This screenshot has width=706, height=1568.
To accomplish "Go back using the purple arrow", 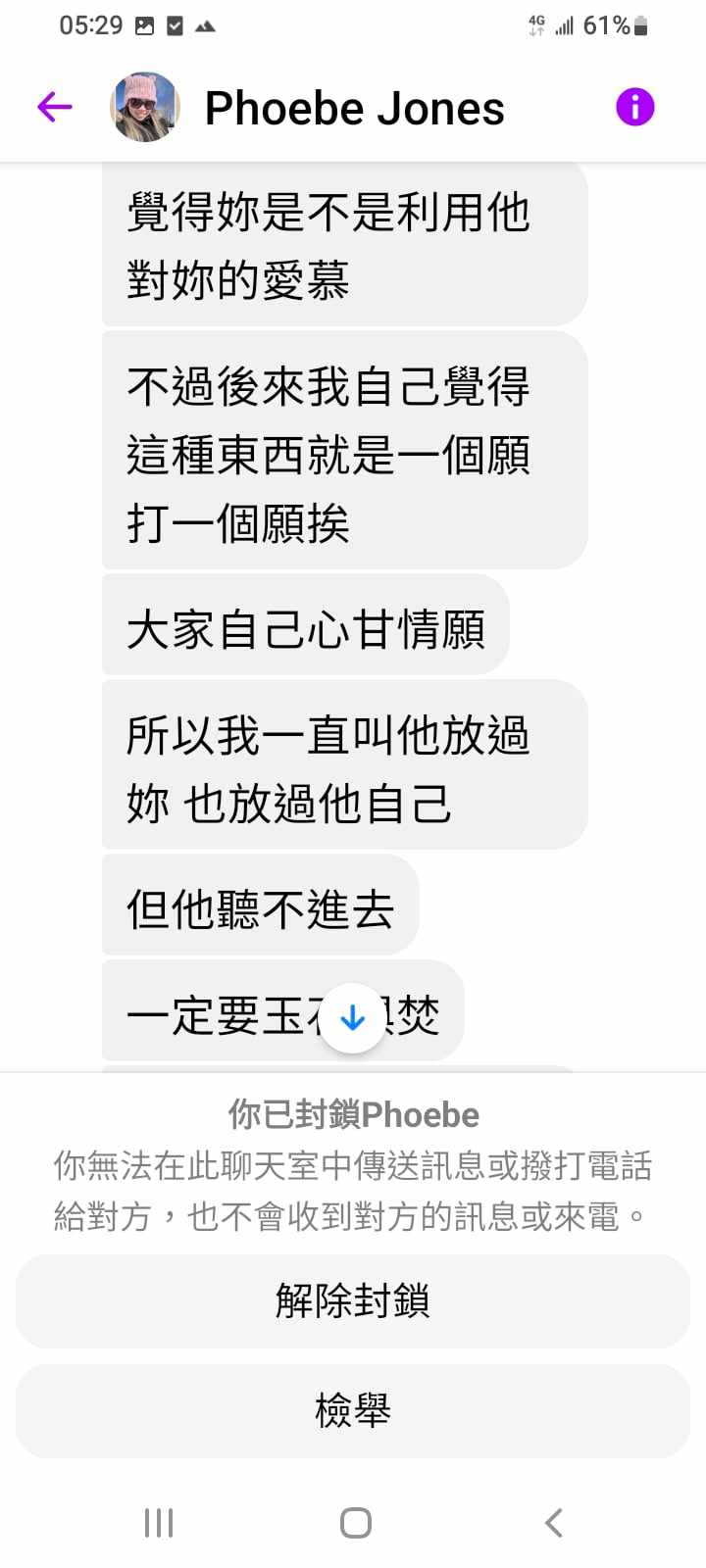I will point(55,107).
